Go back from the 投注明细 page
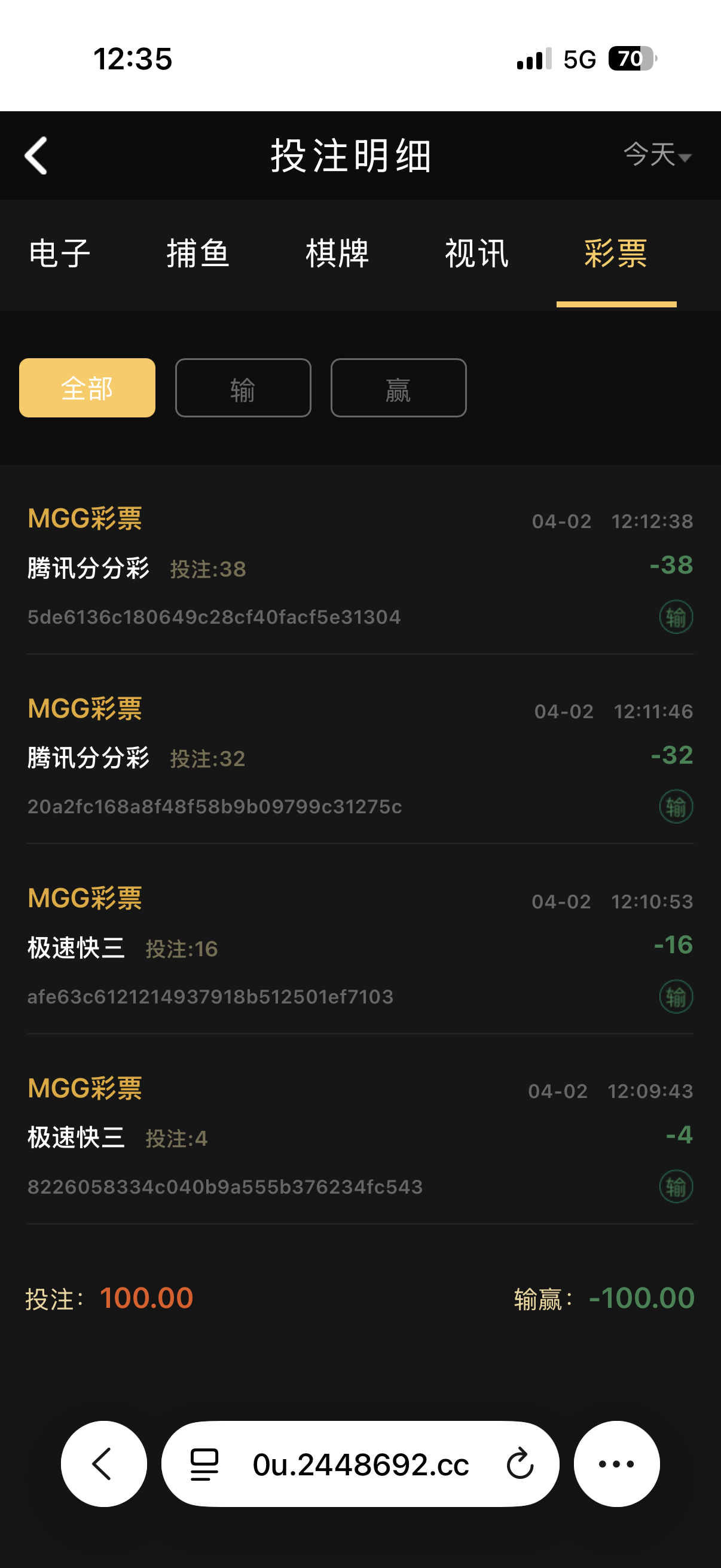 tap(36, 156)
